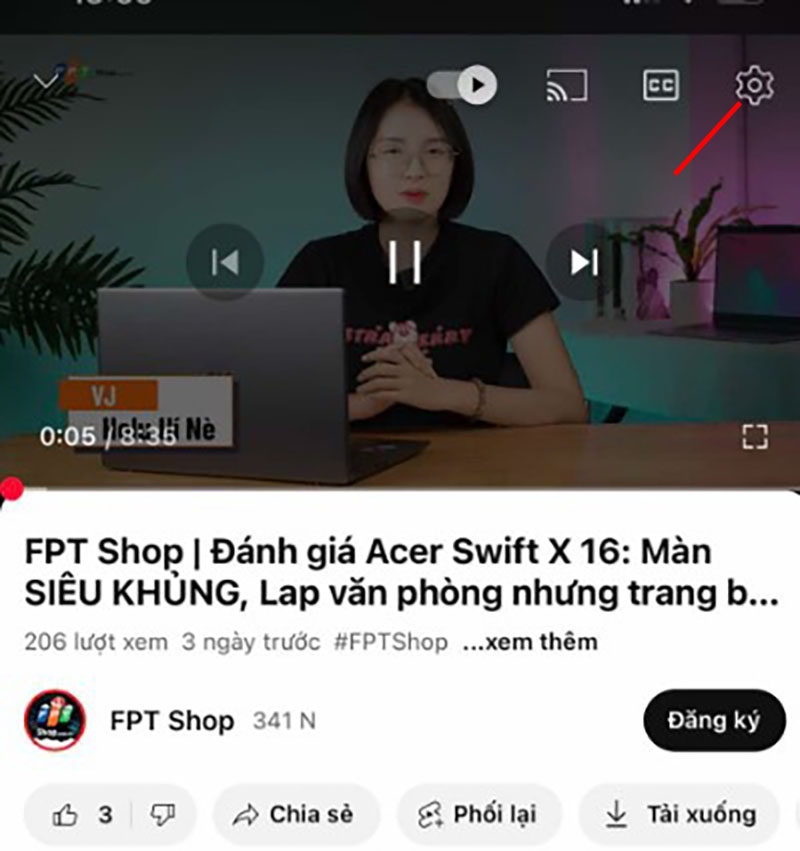Open the FPT Shop channel name
Screen dimensions: 800x851
173,721
